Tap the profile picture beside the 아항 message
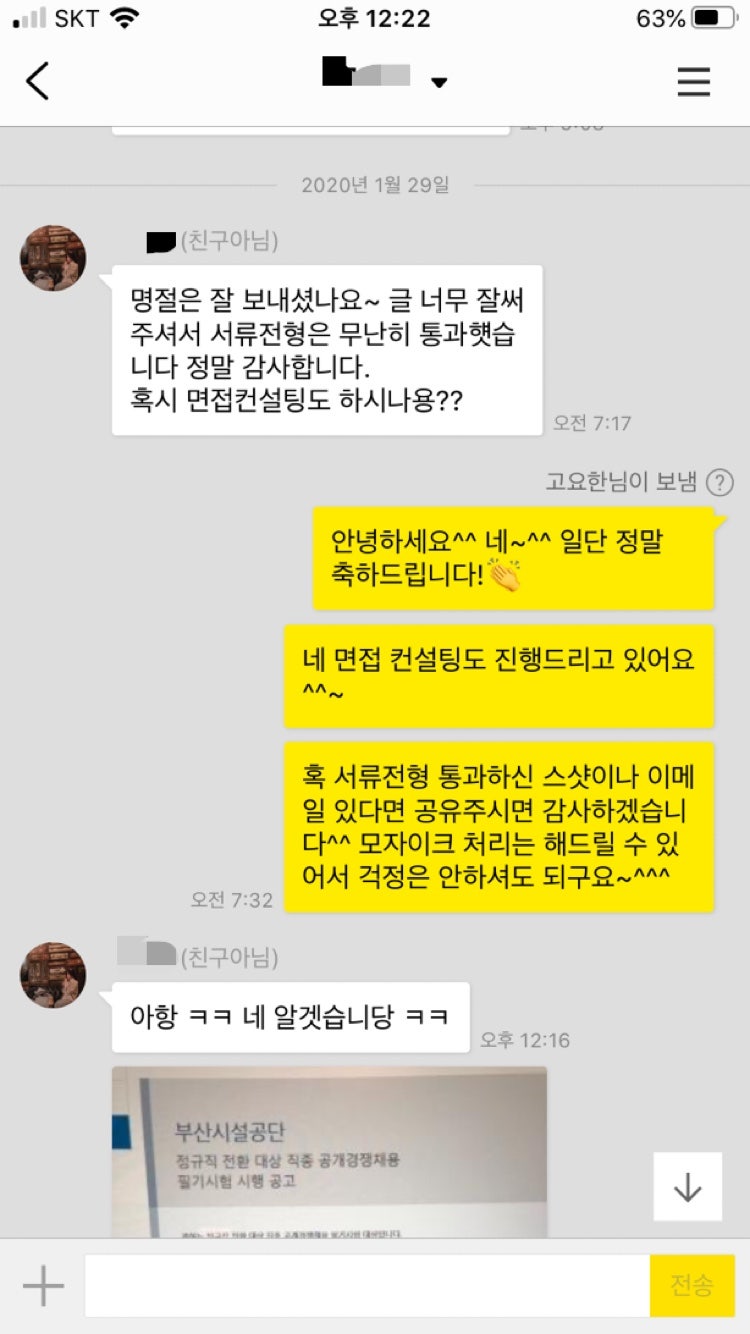750x1334 pixels. click(53, 975)
